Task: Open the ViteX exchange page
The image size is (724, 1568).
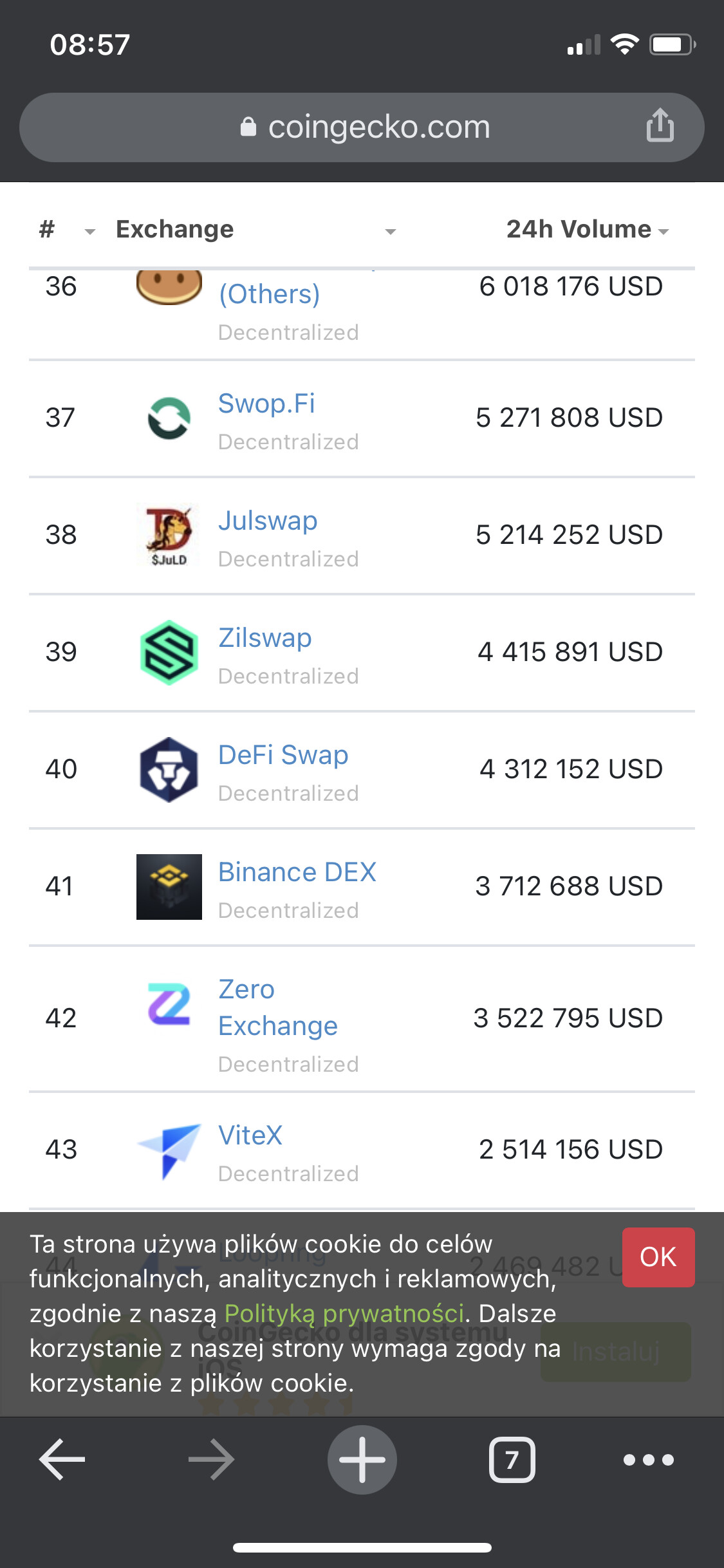Action: point(250,1135)
